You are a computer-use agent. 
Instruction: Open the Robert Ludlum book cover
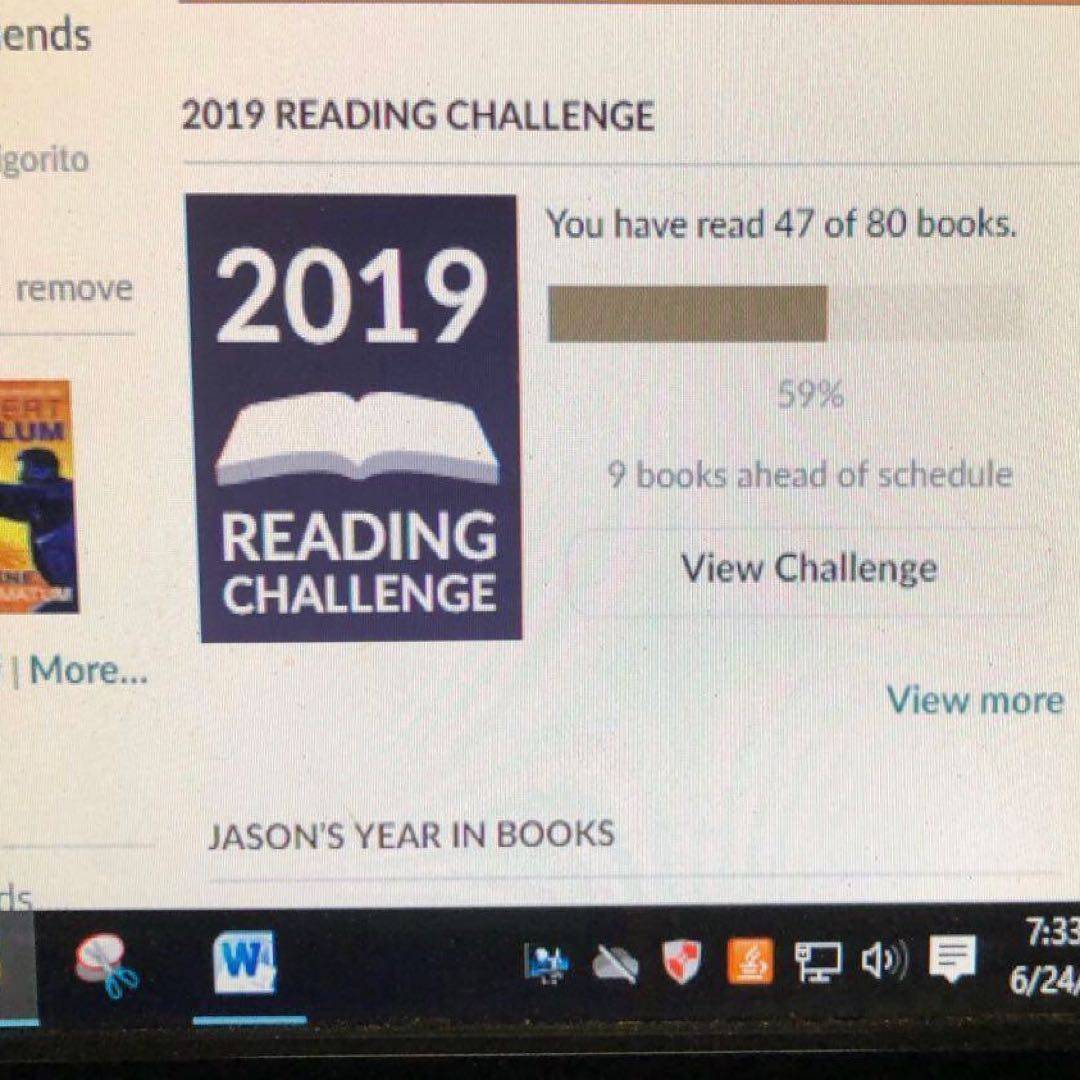(38, 496)
